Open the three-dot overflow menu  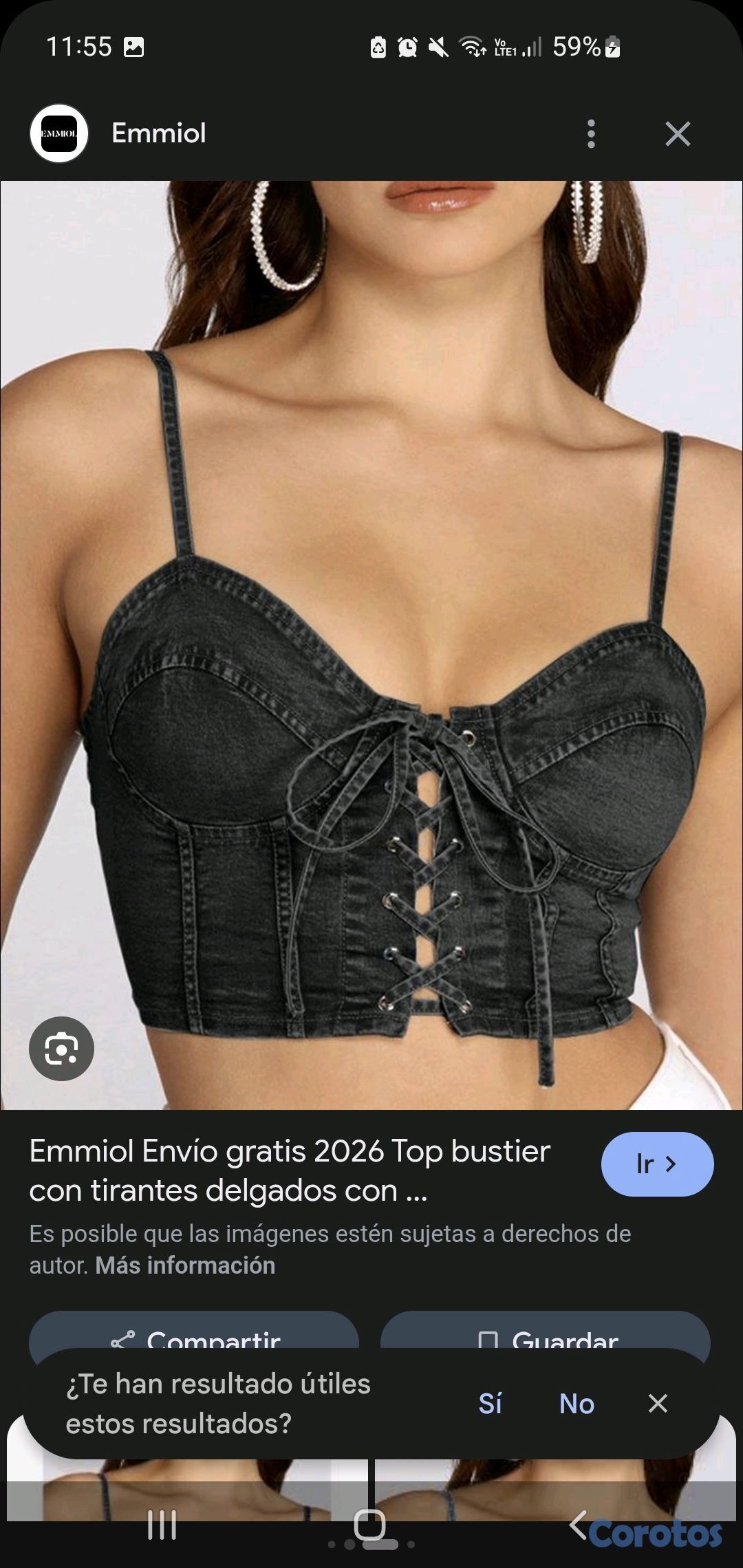[591, 133]
